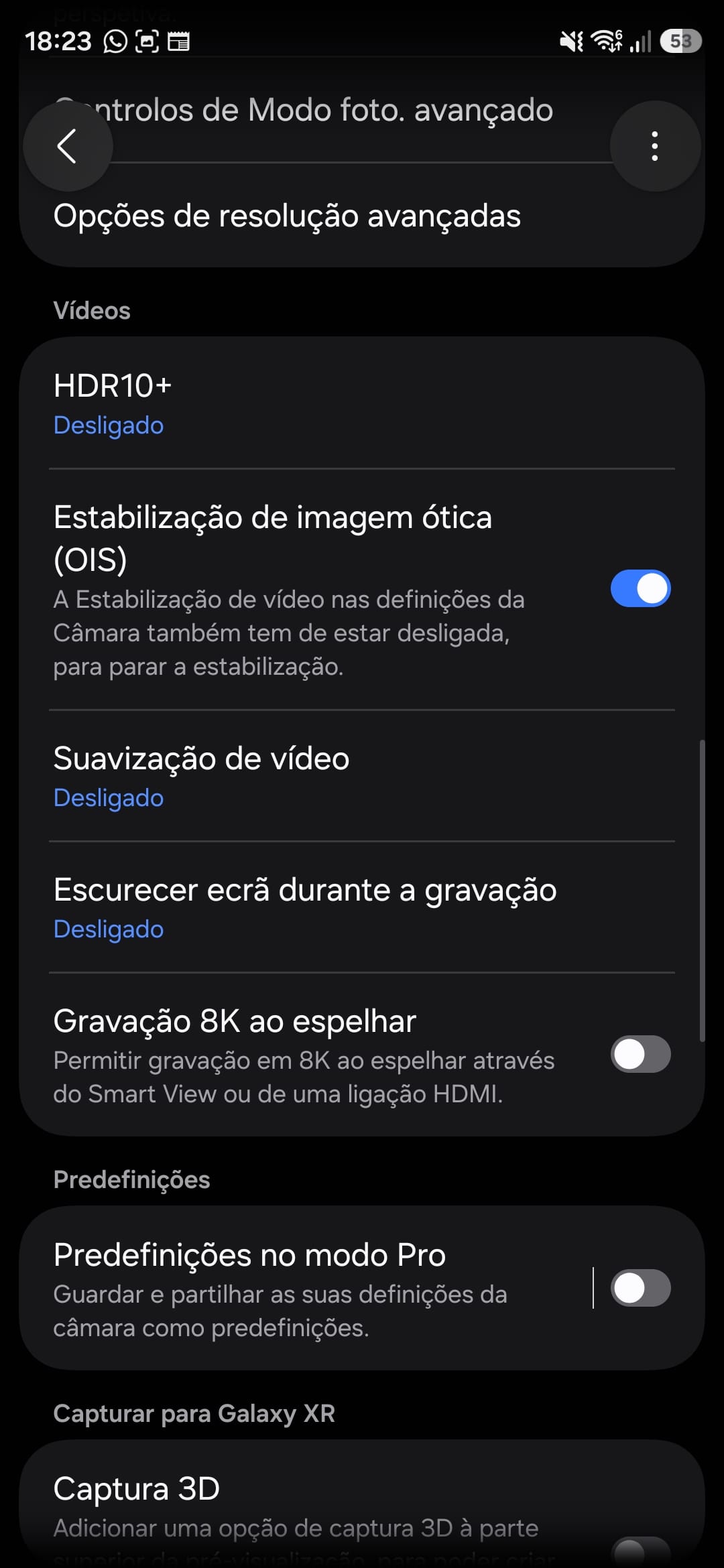Screen dimensions: 724x1568
Task: Turn on Predefinições no modo Pro switch
Action: [640, 1288]
